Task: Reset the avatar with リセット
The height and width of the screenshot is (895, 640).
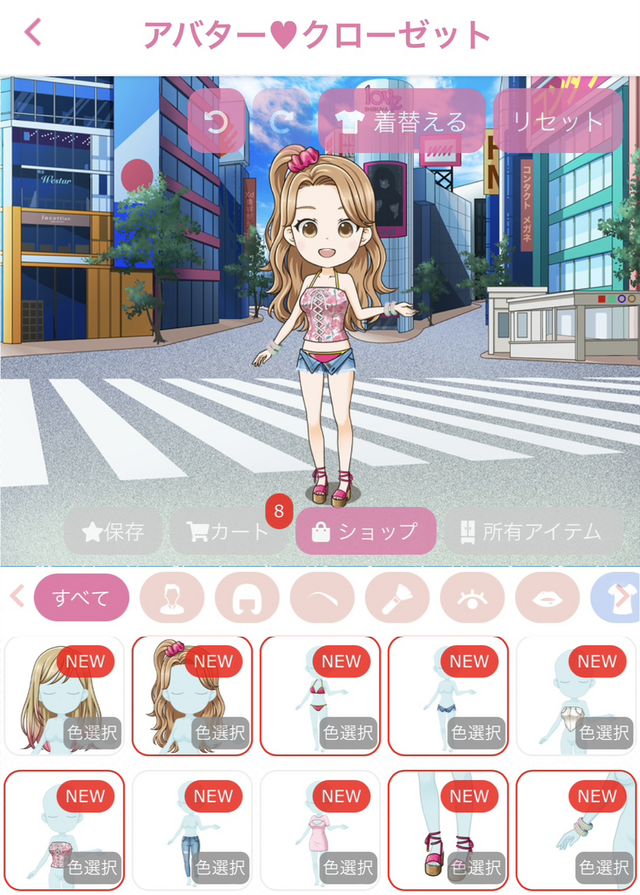Action: coord(557,122)
